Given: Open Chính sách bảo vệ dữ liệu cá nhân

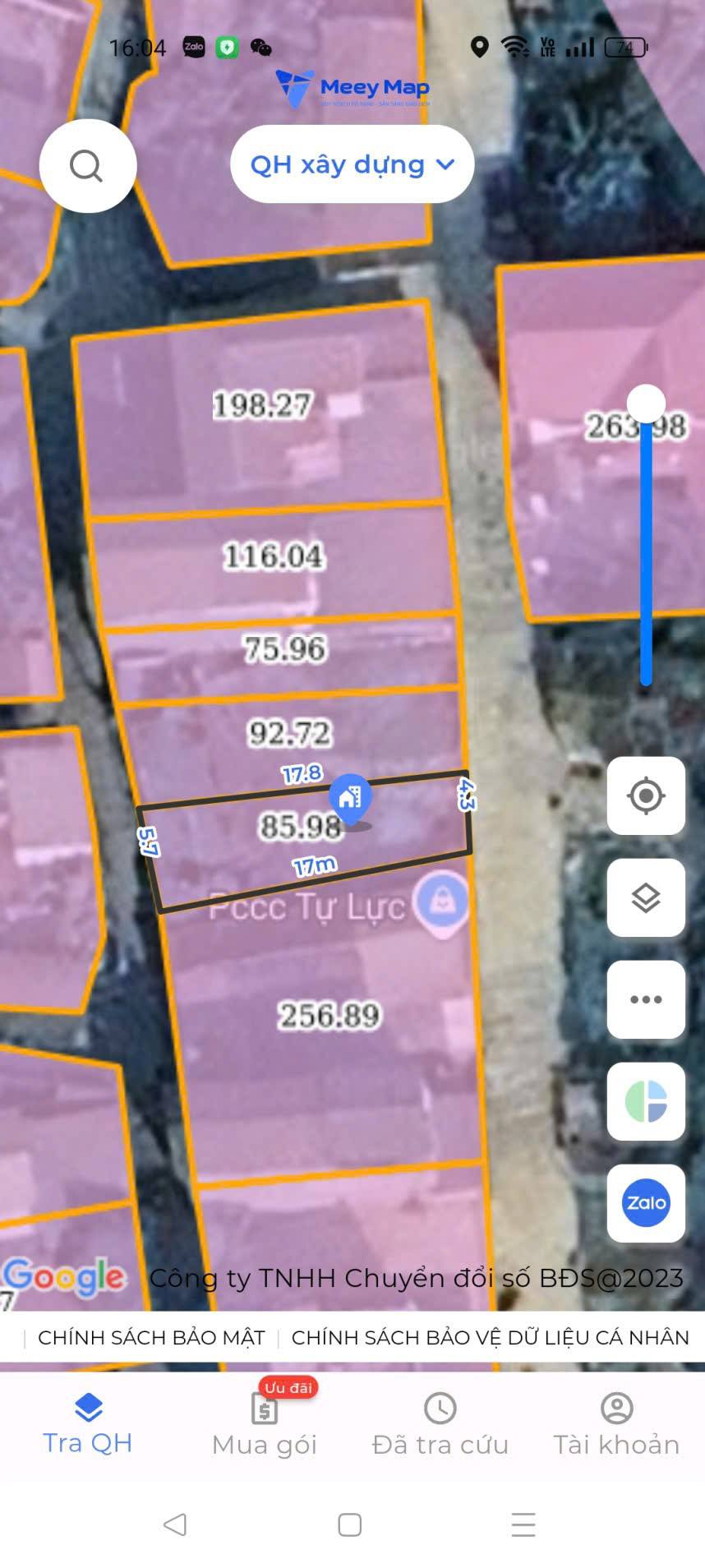Looking at the screenshot, I should pyautogui.click(x=490, y=1338).
